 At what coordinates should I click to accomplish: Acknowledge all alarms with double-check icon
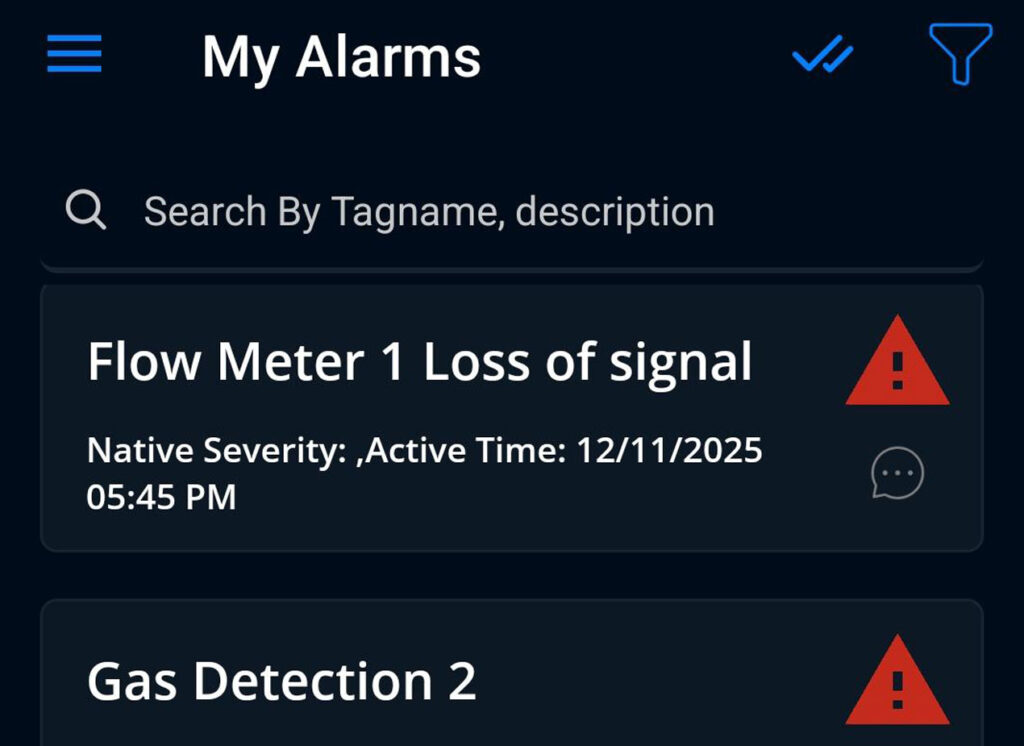pos(822,56)
